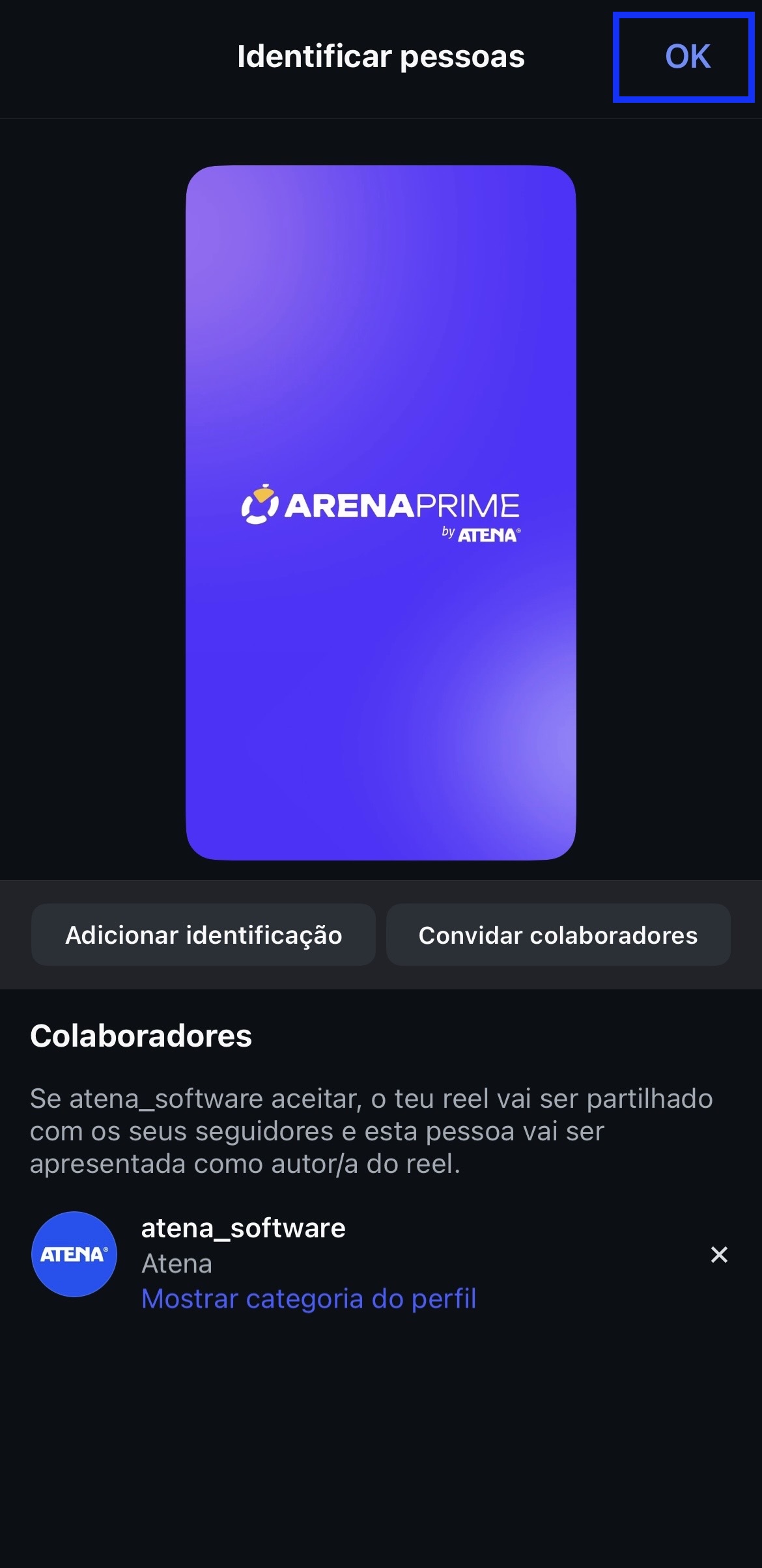Open Convidar colaboradores
Screen dimensions: 762x1568
[x=558, y=935]
